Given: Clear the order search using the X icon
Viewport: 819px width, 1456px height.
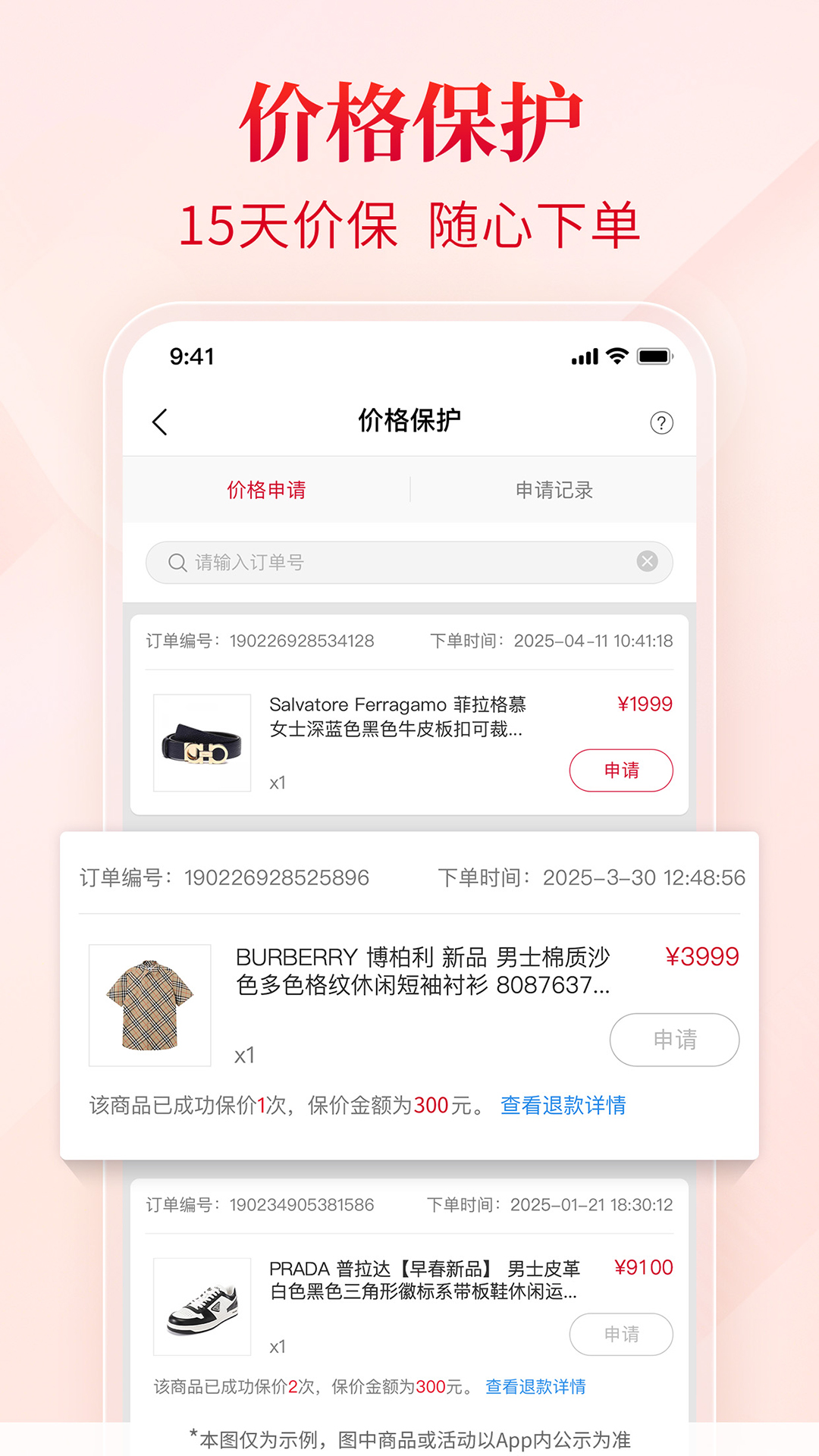Looking at the screenshot, I should (x=647, y=562).
